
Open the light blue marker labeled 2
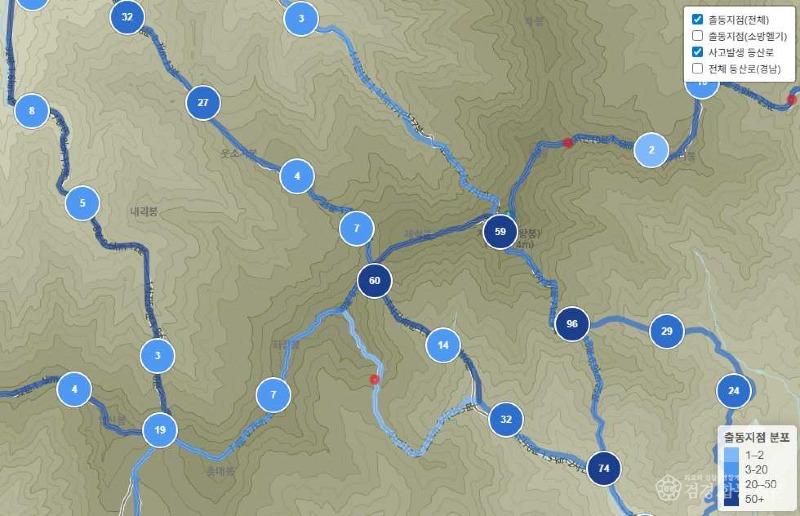click(x=651, y=151)
